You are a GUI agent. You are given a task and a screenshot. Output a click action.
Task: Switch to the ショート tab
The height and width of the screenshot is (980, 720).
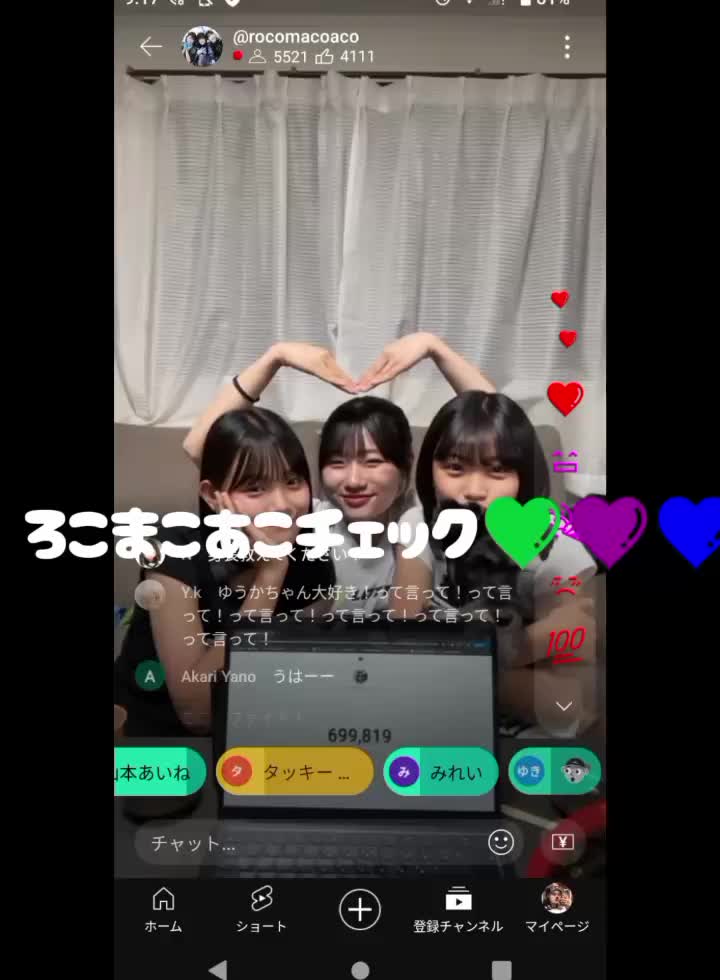click(261, 909)
